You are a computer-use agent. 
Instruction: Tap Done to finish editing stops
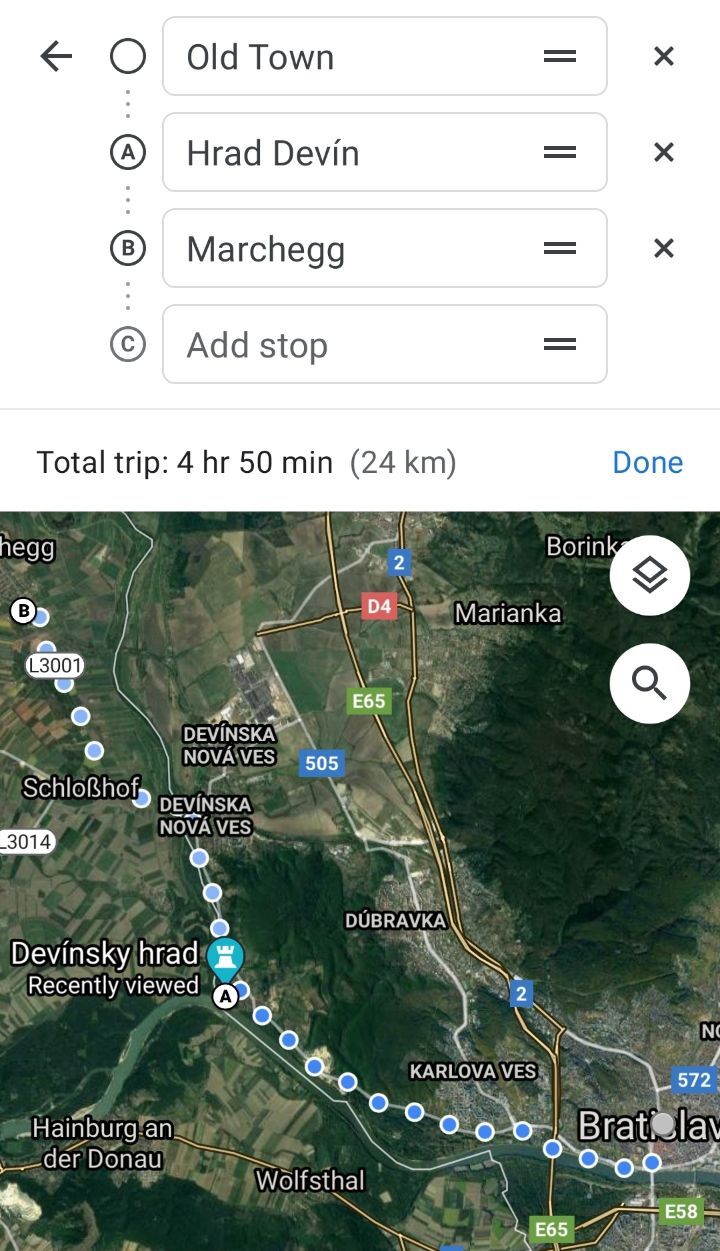click(647, 462)
